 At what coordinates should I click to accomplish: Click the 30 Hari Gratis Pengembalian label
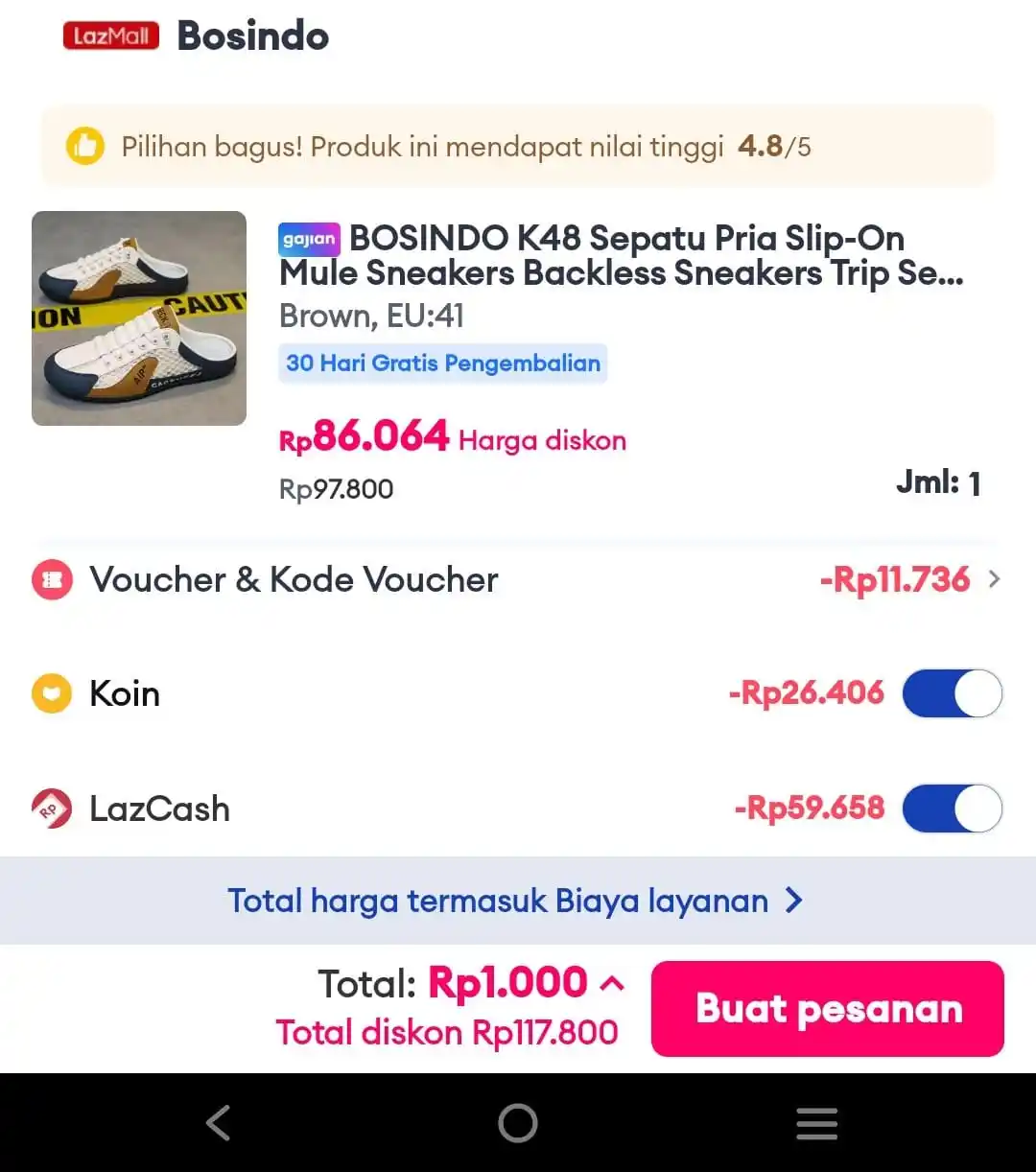442,363
